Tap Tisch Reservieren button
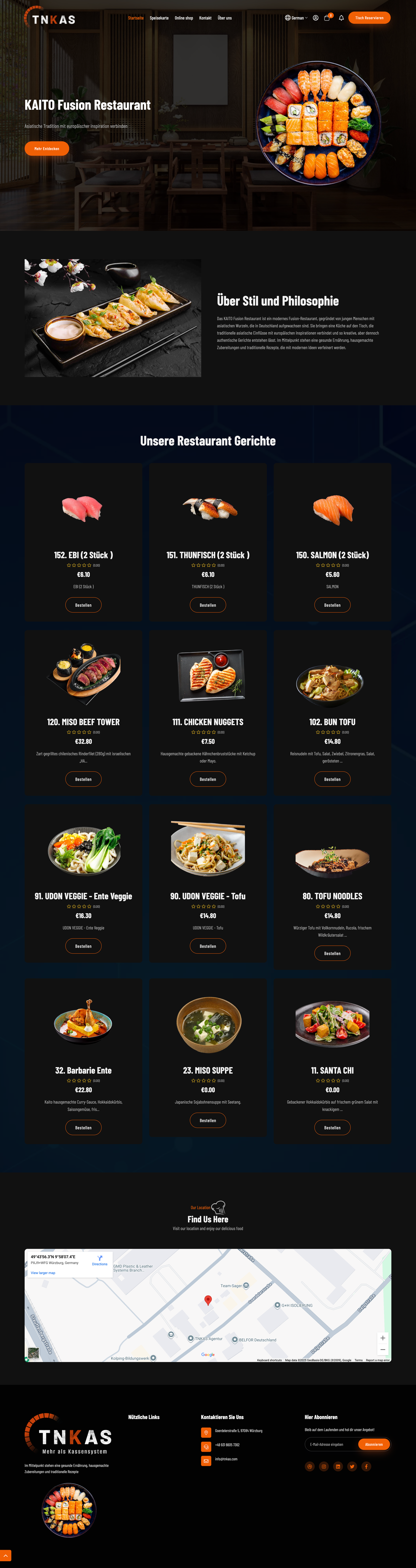Image resolution: width=416 pixels, height=1568 pixels. coord(369,18)
